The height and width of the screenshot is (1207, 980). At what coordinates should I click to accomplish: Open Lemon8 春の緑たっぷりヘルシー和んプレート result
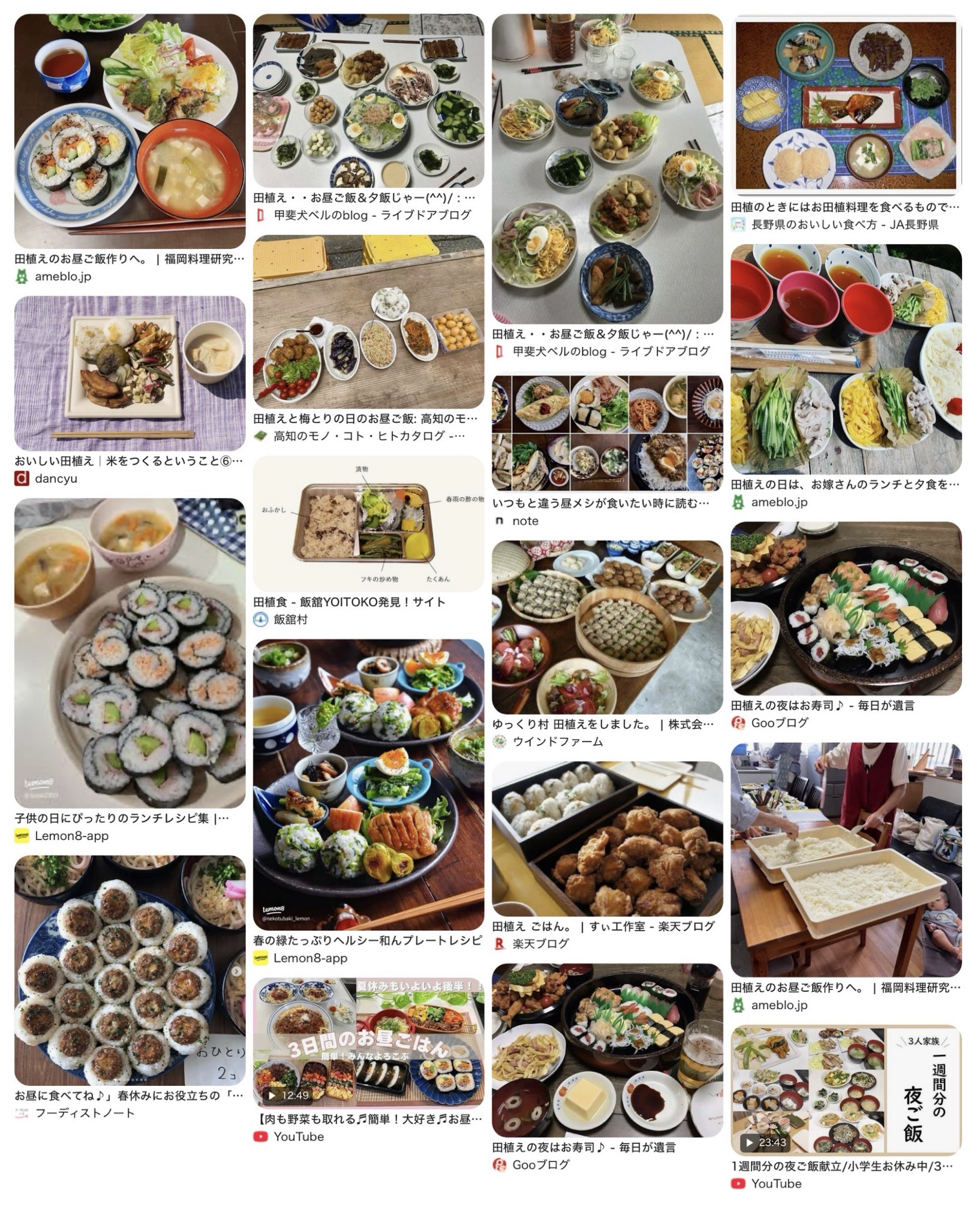[368, 784]
